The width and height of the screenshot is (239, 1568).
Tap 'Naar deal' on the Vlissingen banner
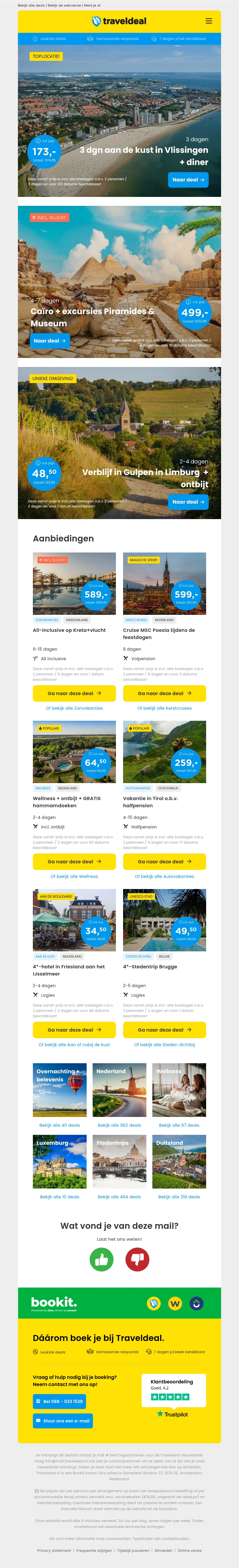click(x=188, y=180)
